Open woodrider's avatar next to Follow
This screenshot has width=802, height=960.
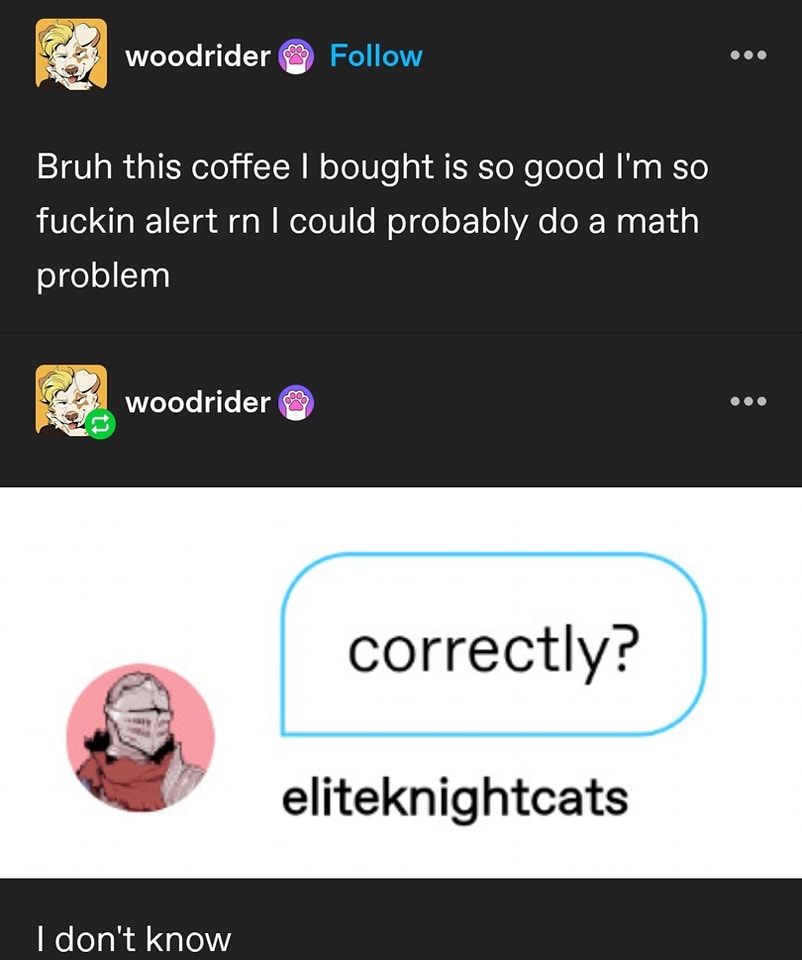click(x=71, y=54)
